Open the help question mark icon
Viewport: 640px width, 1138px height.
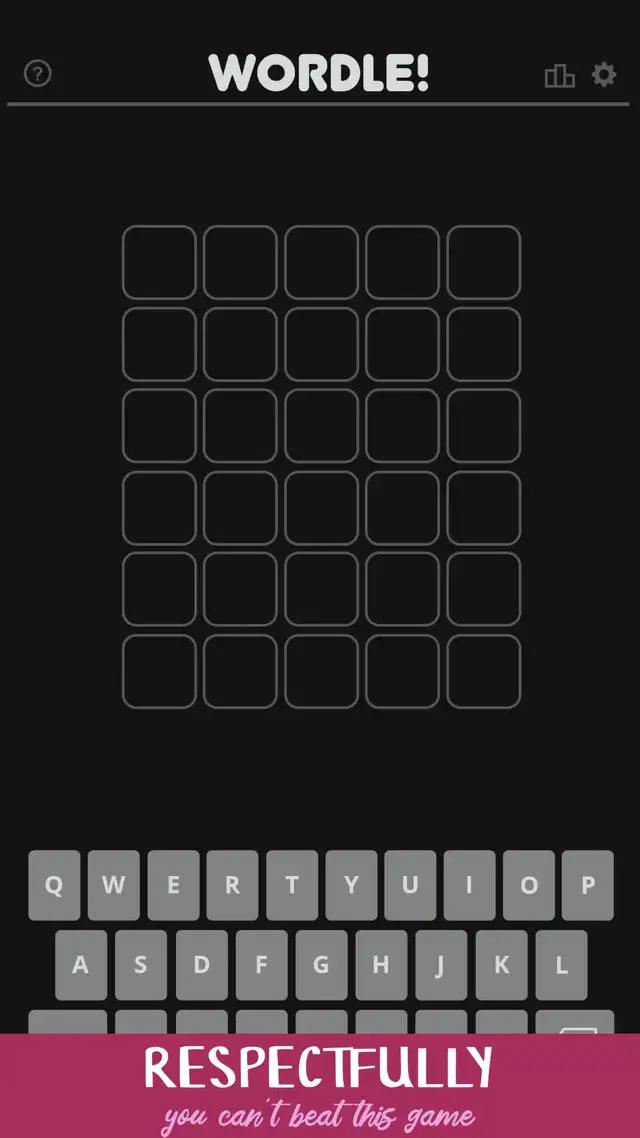click(38, 73)
